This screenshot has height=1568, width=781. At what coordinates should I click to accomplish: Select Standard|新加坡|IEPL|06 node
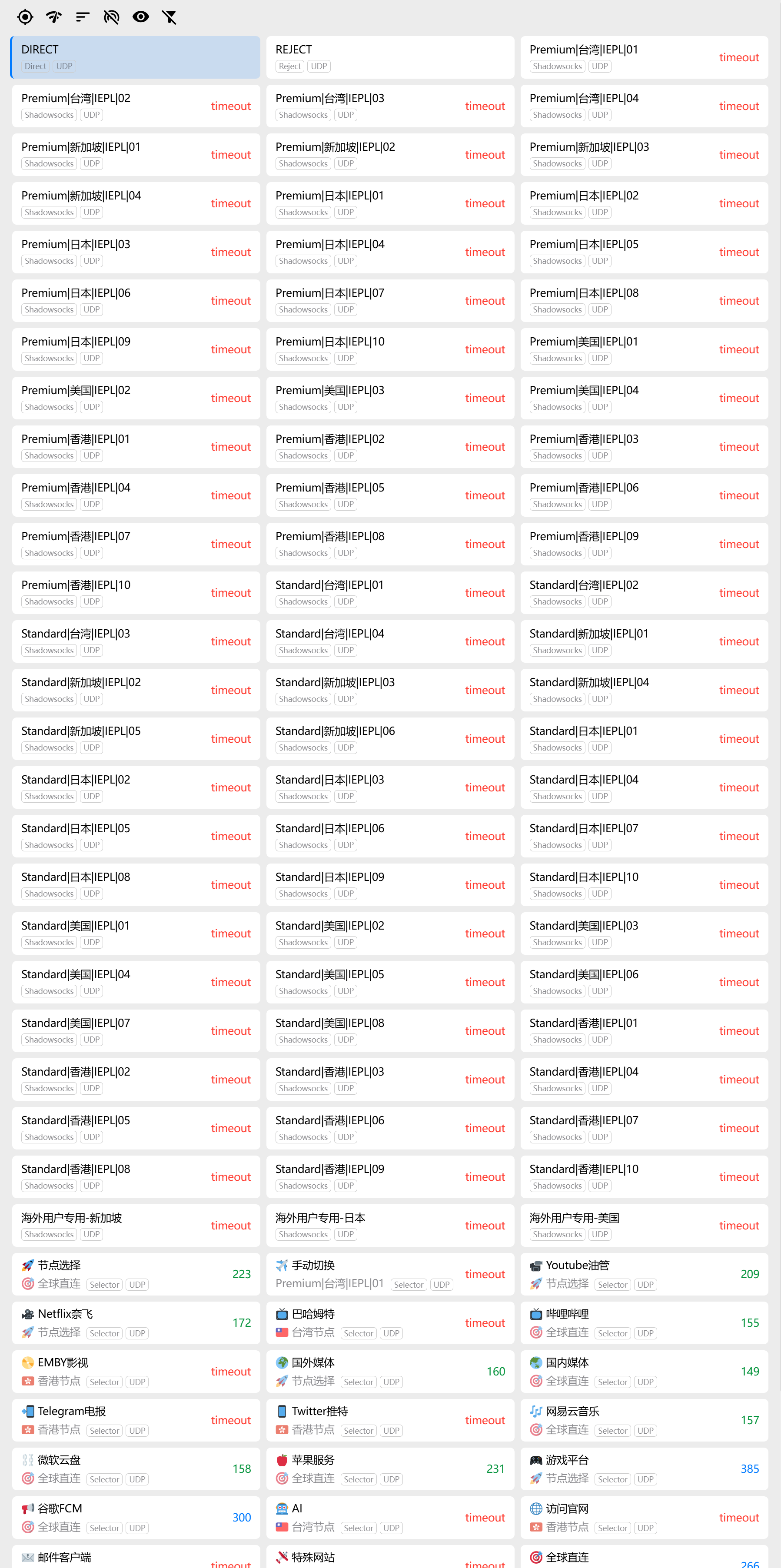pyautogui.click(x=389, y=739)
